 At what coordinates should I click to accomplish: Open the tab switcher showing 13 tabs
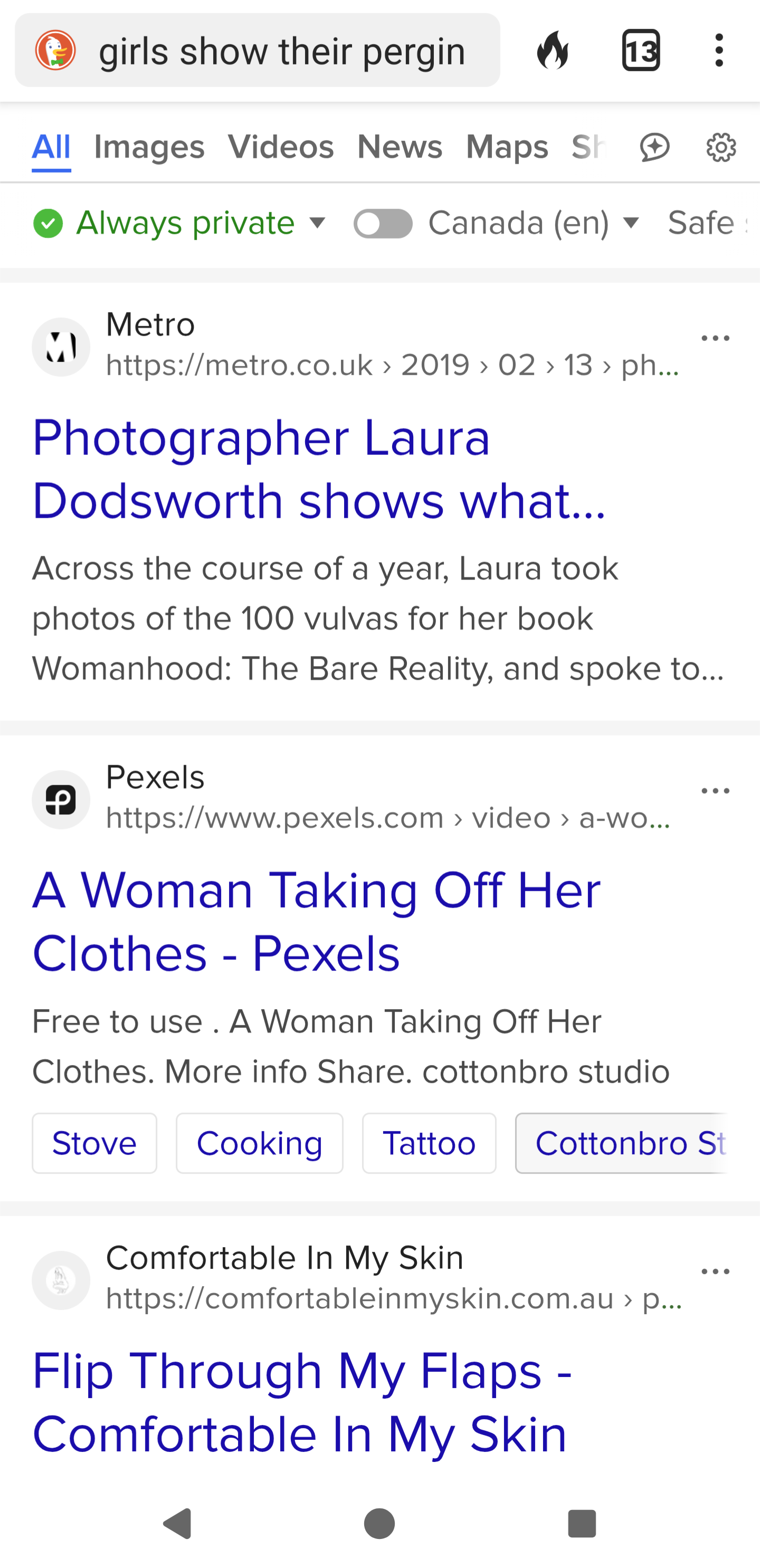pos(641,50)
